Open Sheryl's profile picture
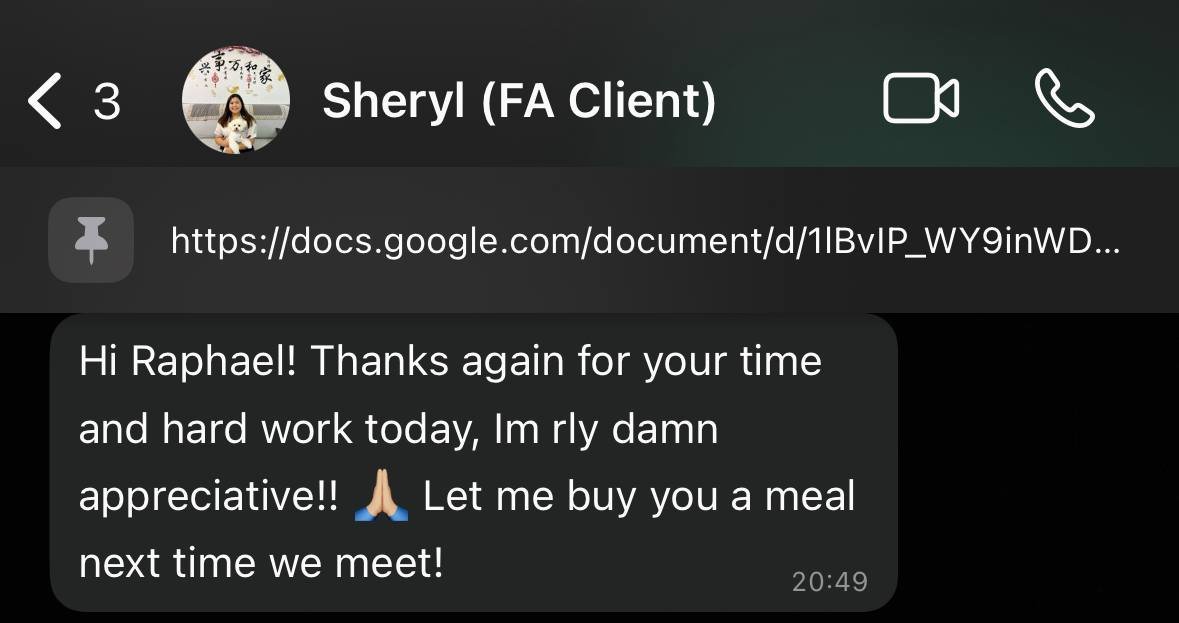This screenshot has height=623, width=1179. click(236, 100)
